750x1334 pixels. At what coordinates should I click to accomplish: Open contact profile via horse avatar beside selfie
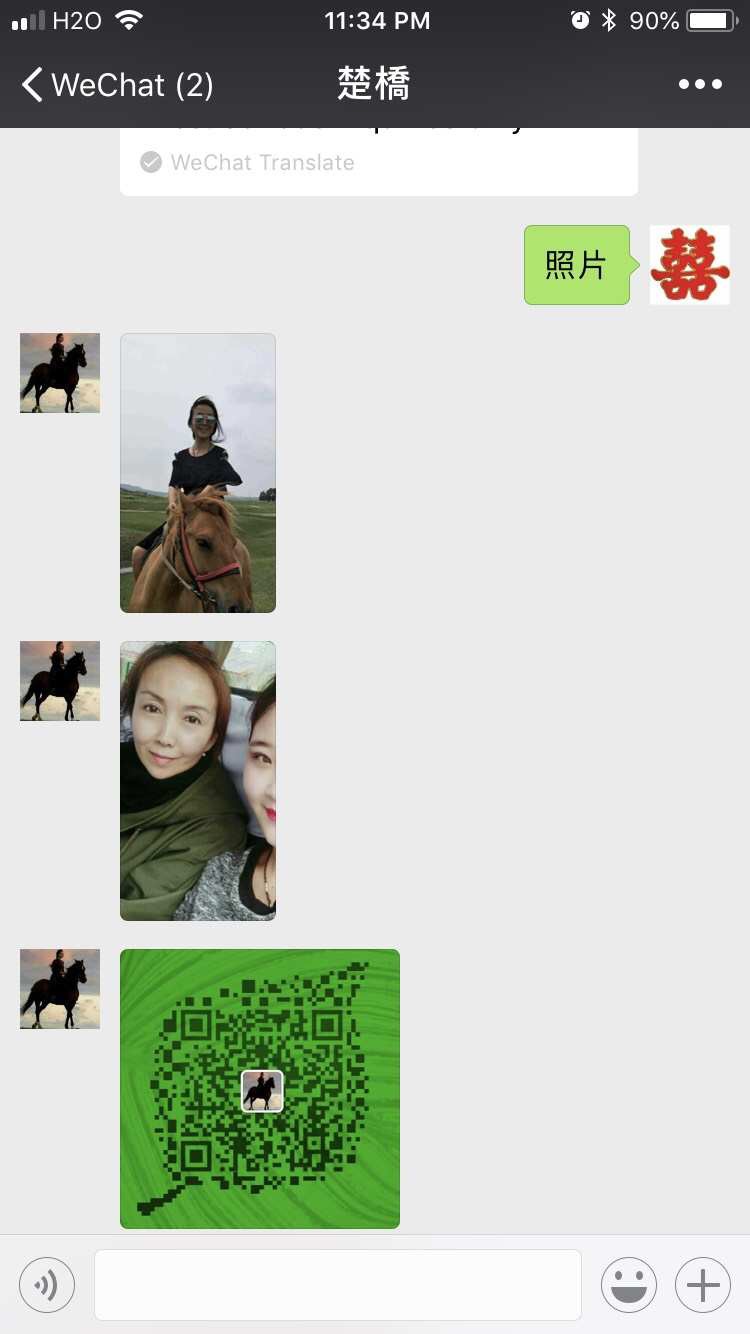[x=60, y=681]
